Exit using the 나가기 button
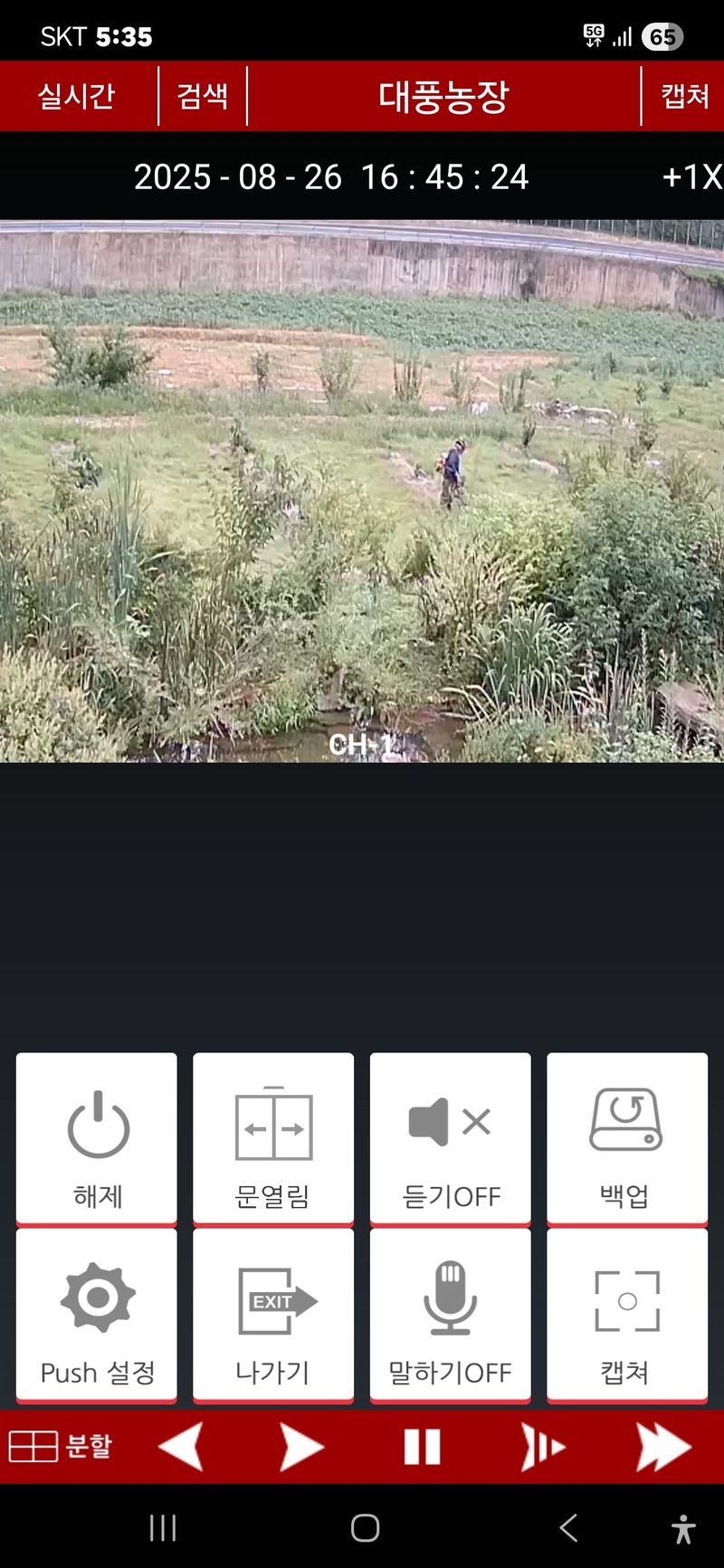Image resolution: width=724 pixels, height=1568 pixels. pos(273,1315)
